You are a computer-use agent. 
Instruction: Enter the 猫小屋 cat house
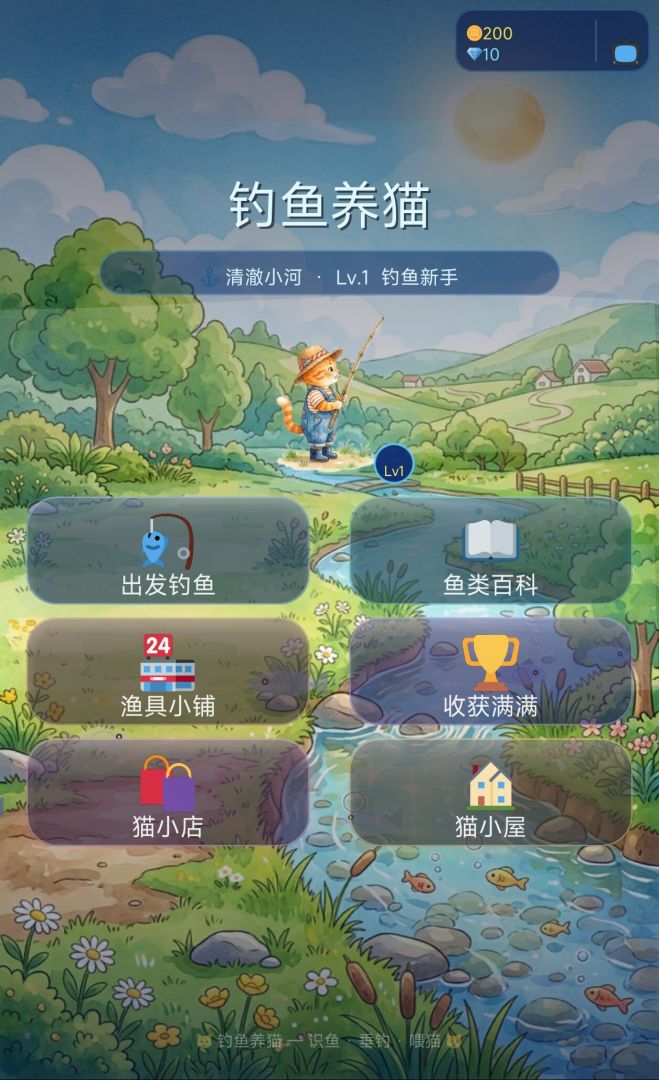click(490, 793)
